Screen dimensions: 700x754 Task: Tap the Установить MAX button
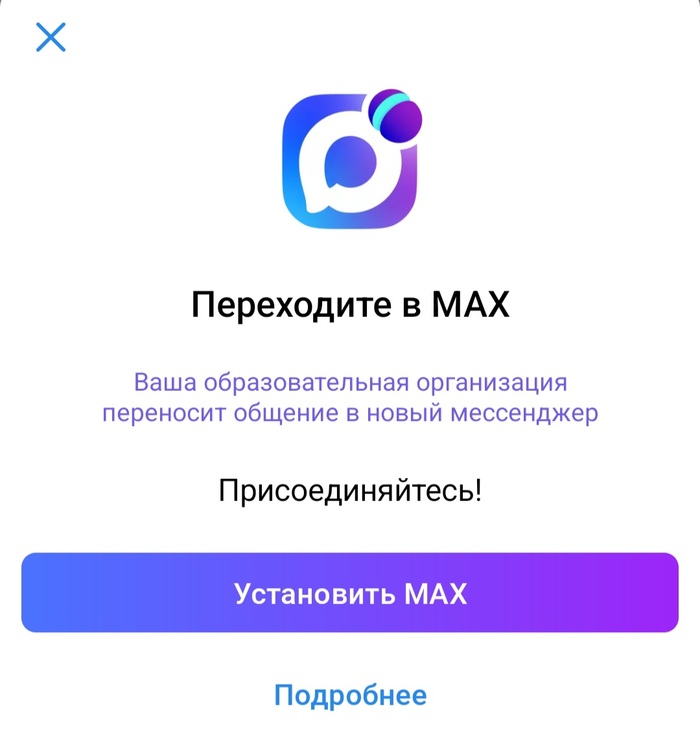[350, 593]
